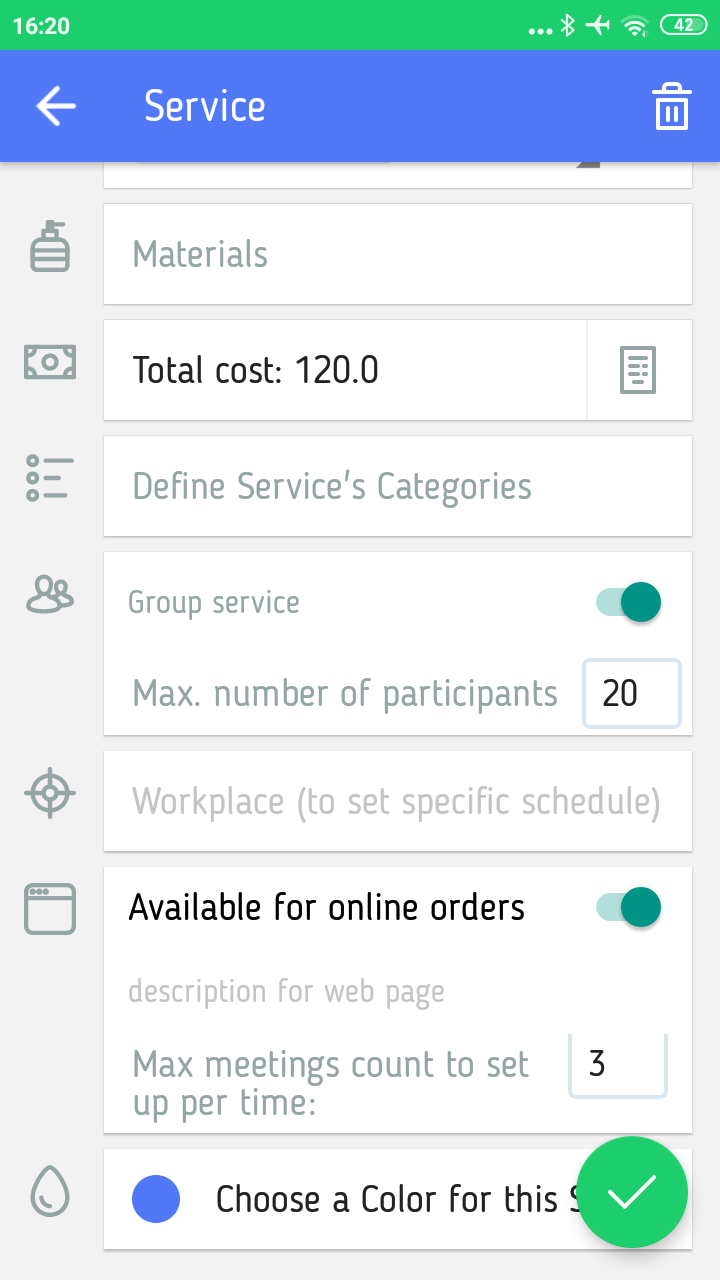Viewport: 720px width, 1280px height.
Task: Click the money icon next to Total cost
Action: coord(50,363)
